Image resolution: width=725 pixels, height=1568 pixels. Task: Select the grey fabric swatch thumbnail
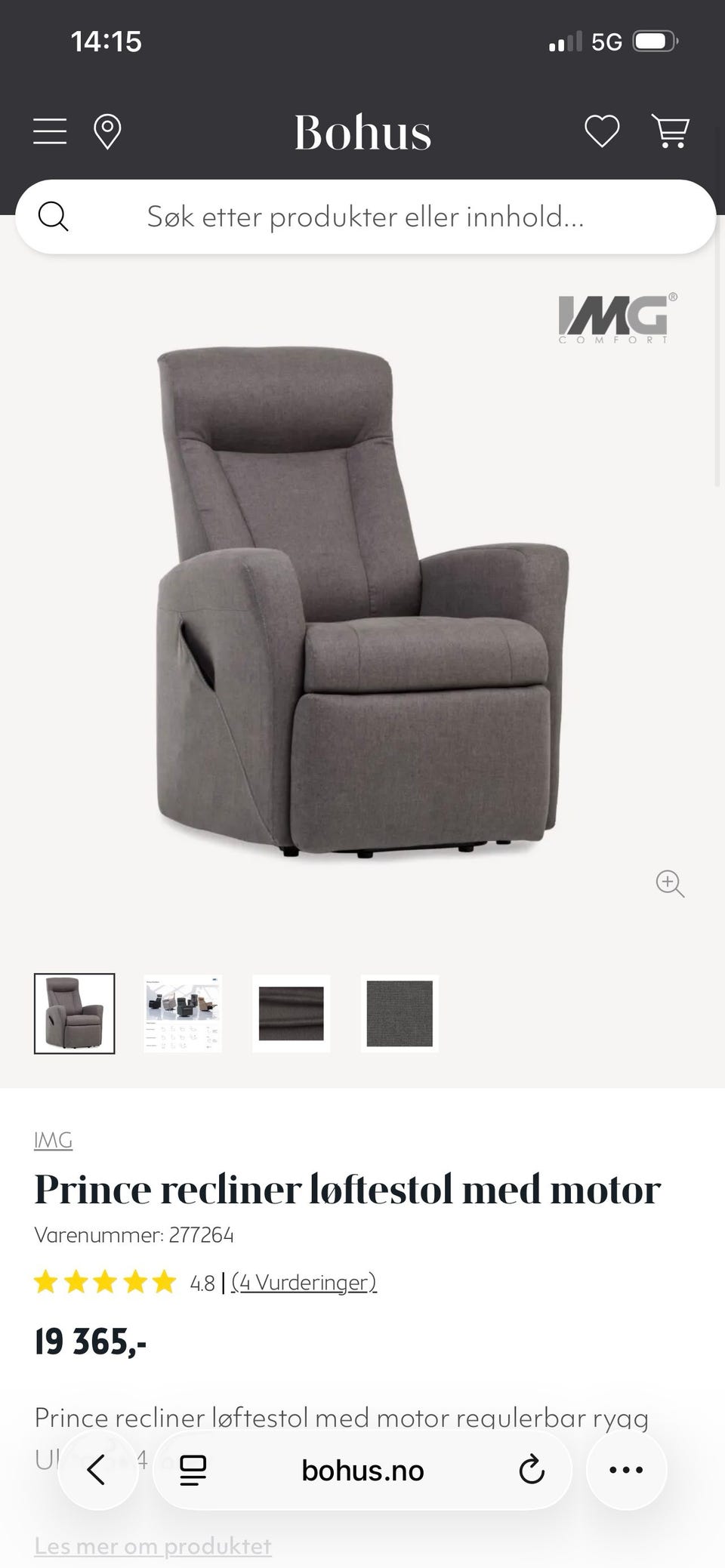(x=400, y=1013)
